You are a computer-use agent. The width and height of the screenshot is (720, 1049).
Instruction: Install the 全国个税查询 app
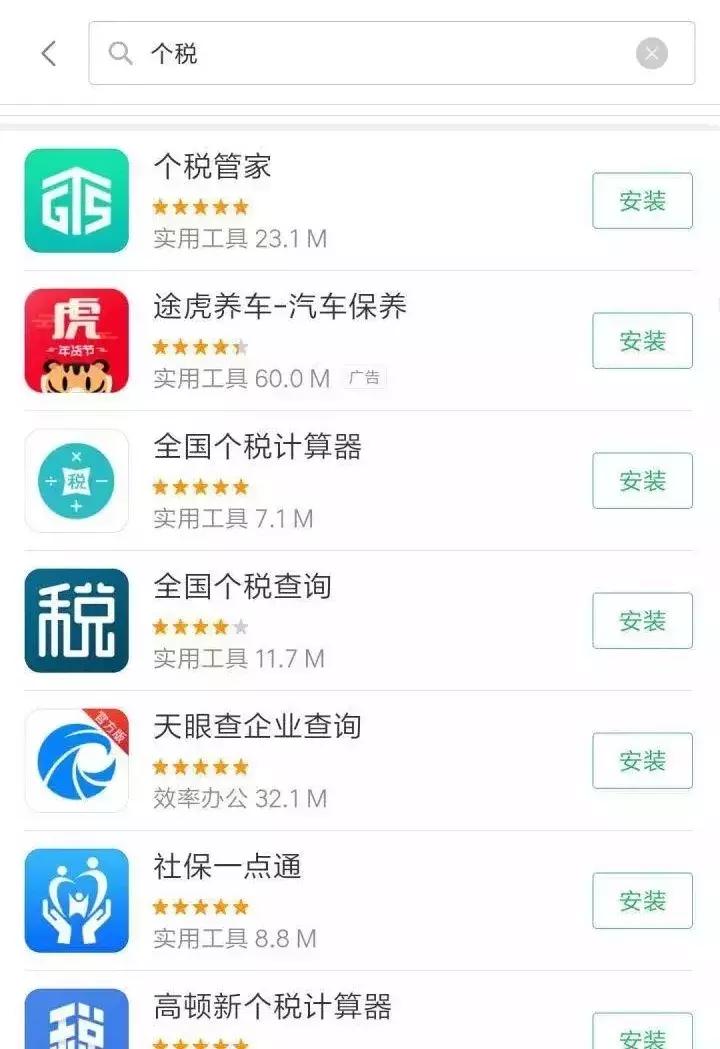(641, 620)
